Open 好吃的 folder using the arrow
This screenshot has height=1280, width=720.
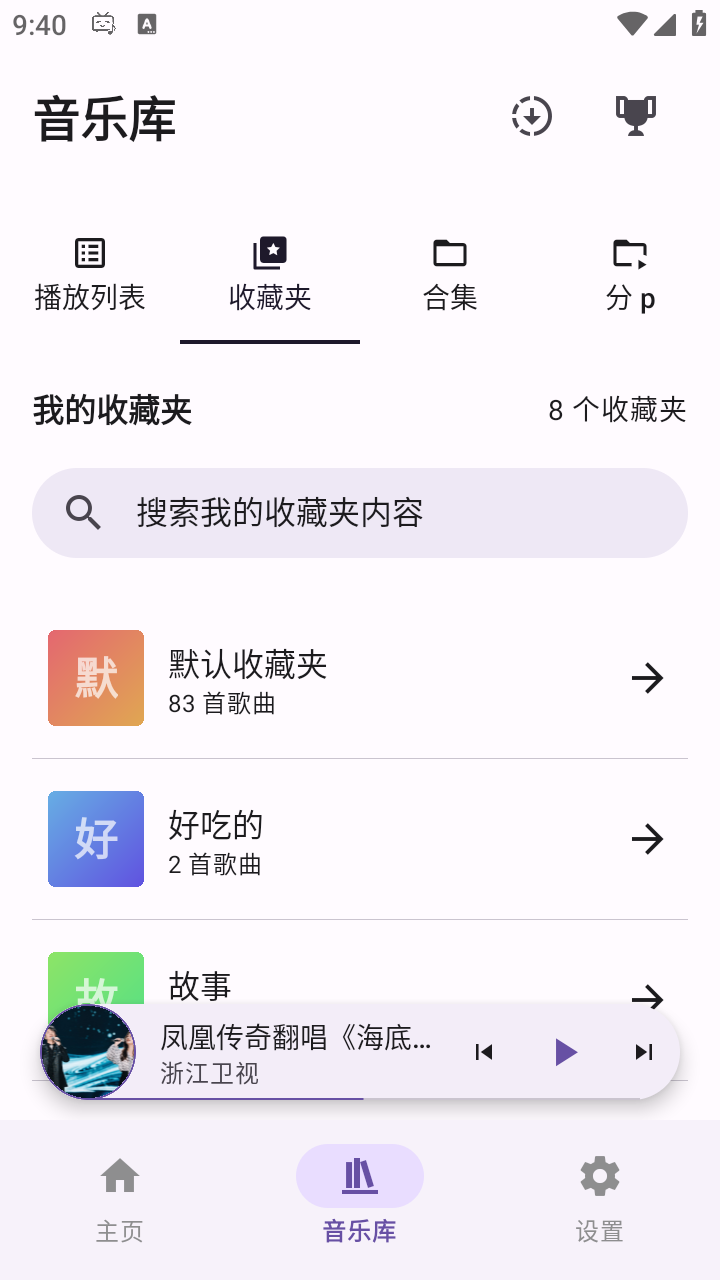pos(648,839)
